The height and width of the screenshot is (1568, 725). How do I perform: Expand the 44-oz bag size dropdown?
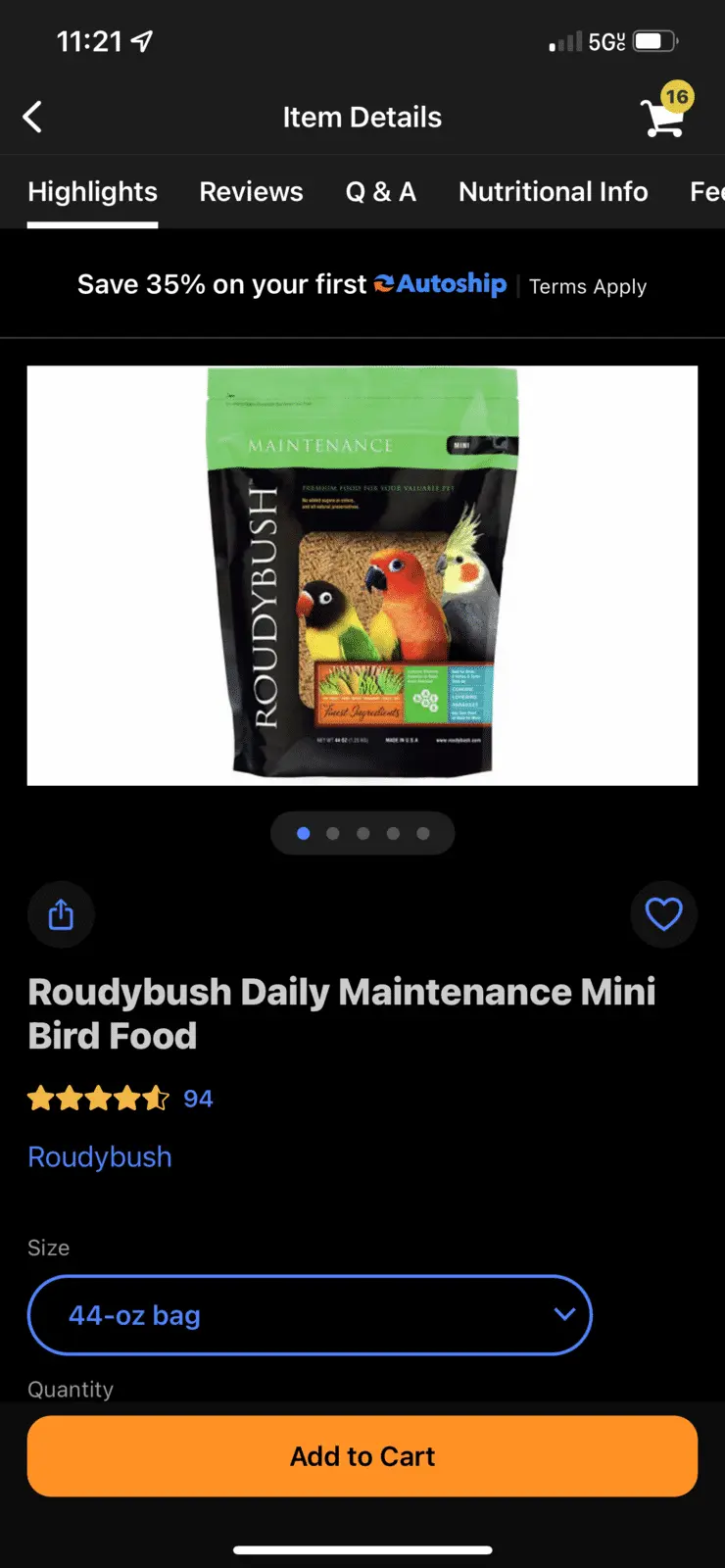pyautogui.click(x=310, y=1315)
